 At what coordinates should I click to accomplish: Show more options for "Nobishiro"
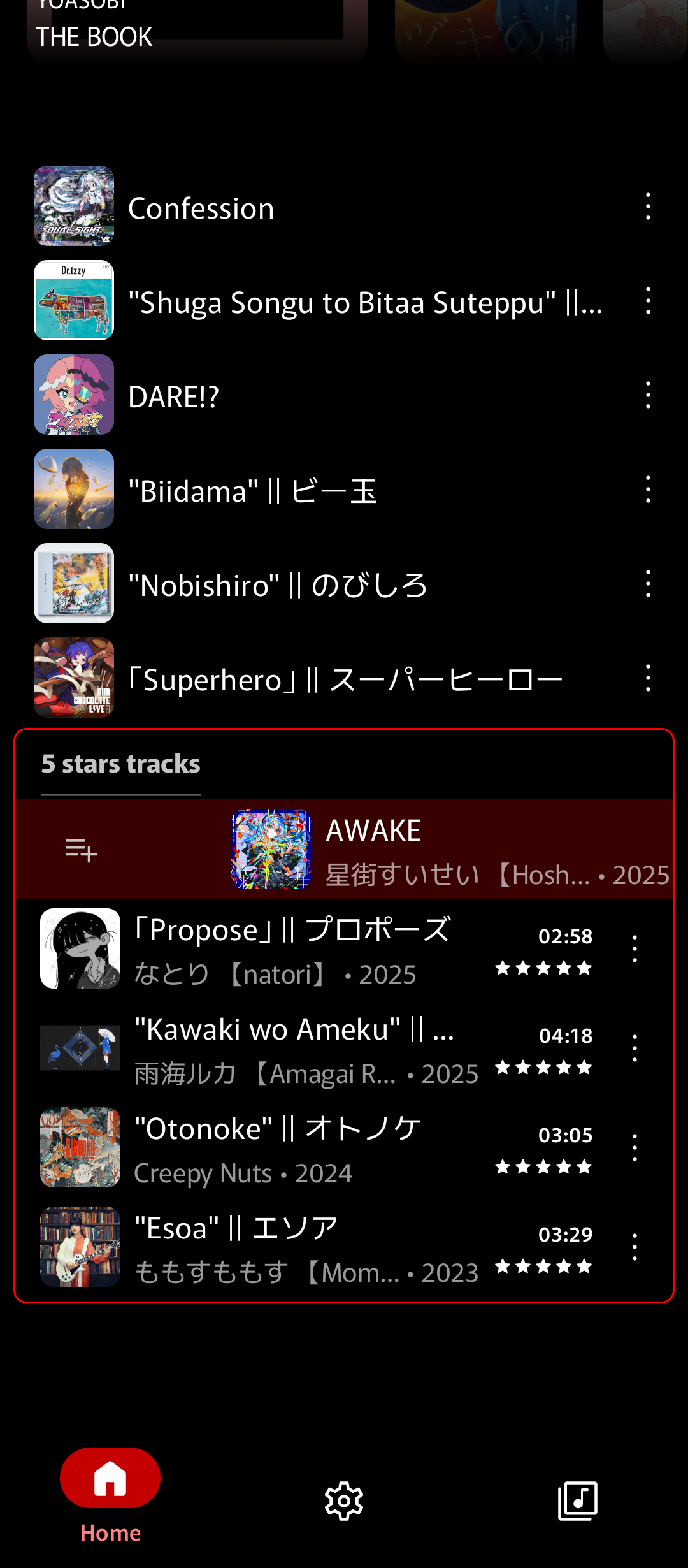click(x=648, y=584)
